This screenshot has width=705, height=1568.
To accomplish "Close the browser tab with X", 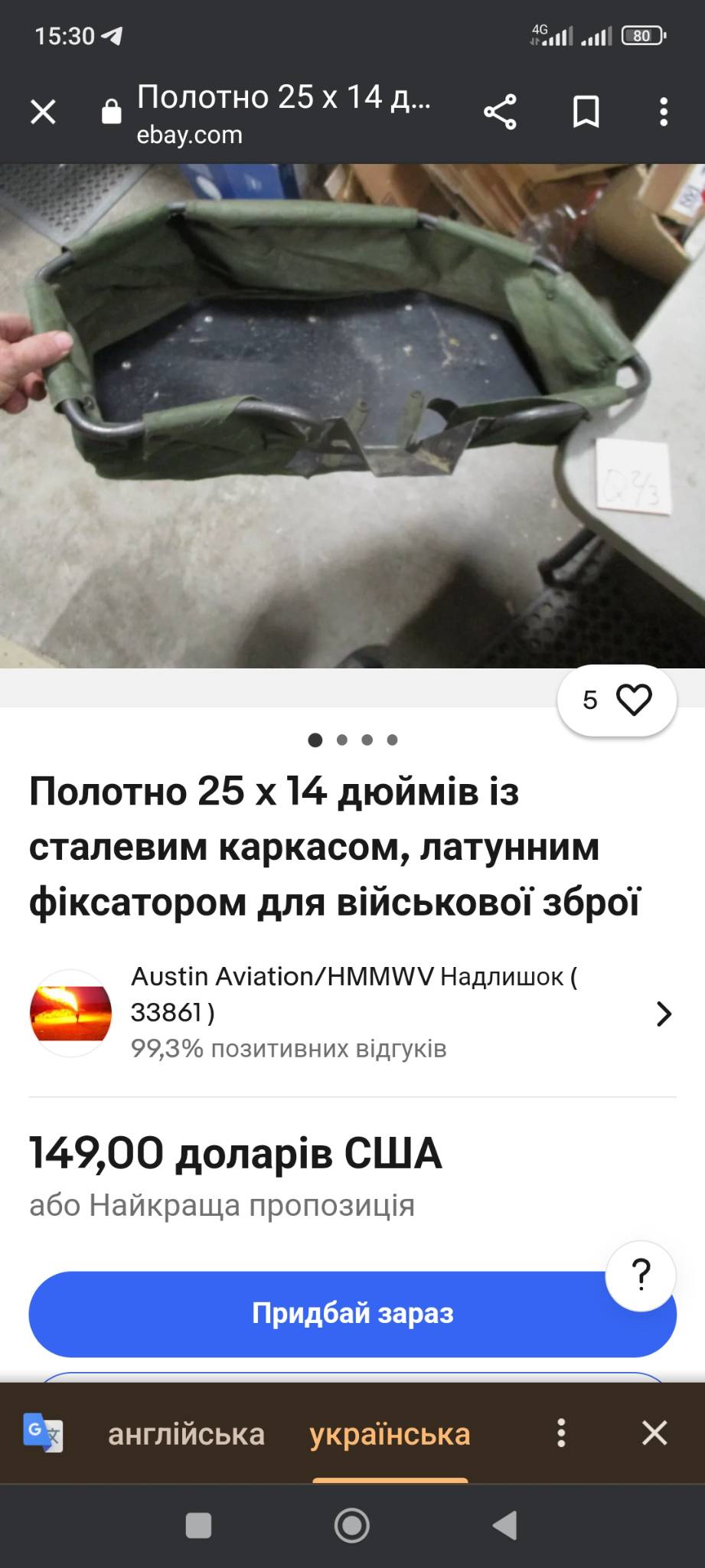I will 43,113.
